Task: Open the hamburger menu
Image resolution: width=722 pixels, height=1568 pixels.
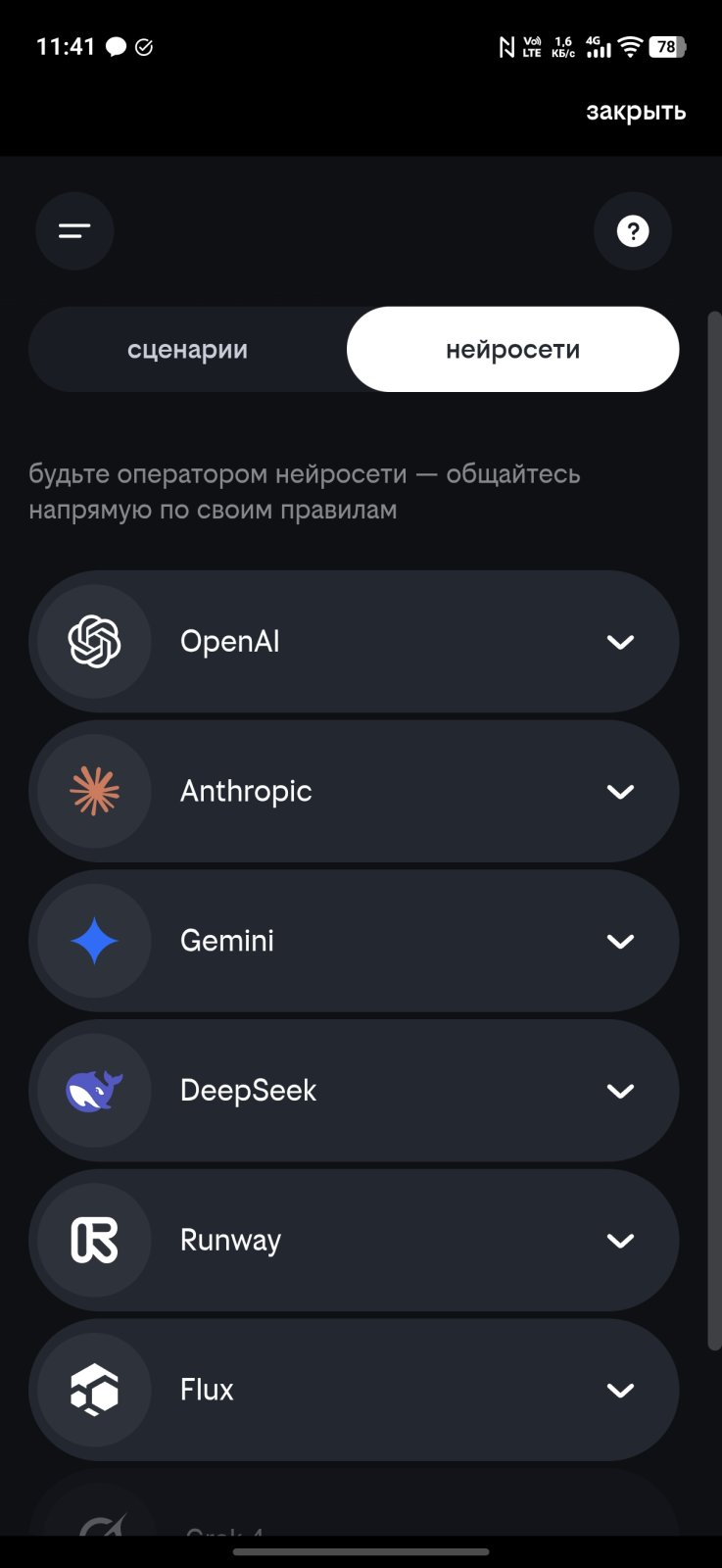Action: (x=74, y=231)
